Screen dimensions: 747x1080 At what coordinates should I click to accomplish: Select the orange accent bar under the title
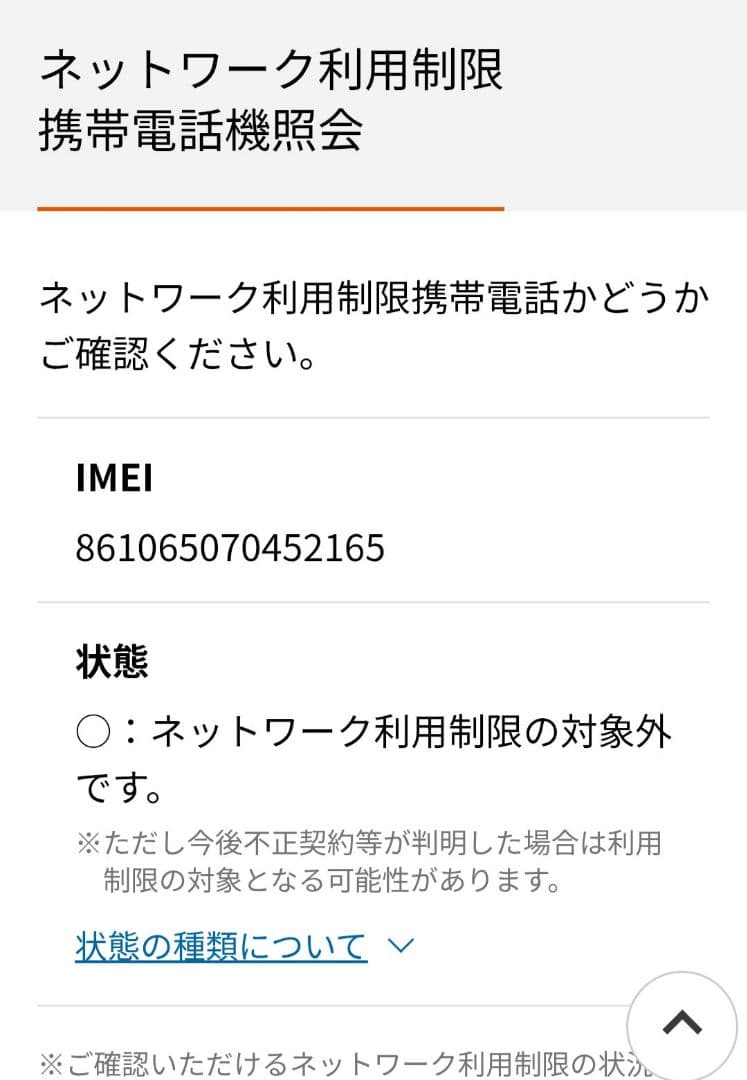click(270, 207)
